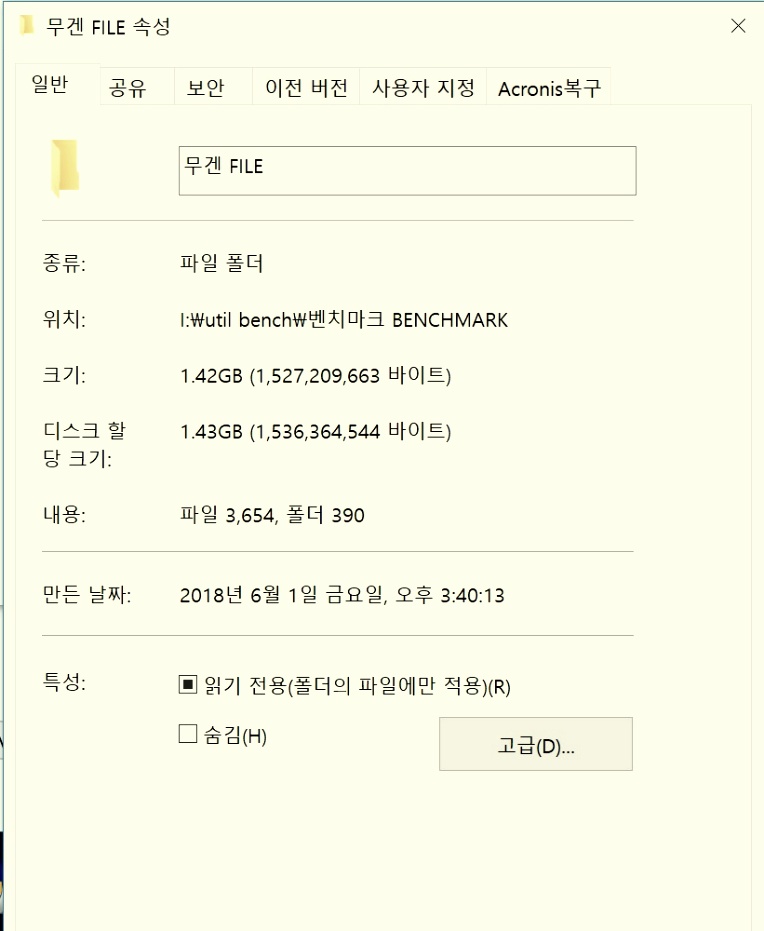
Task: Open the 사용자 지정 tab
Action: [423, 88]
